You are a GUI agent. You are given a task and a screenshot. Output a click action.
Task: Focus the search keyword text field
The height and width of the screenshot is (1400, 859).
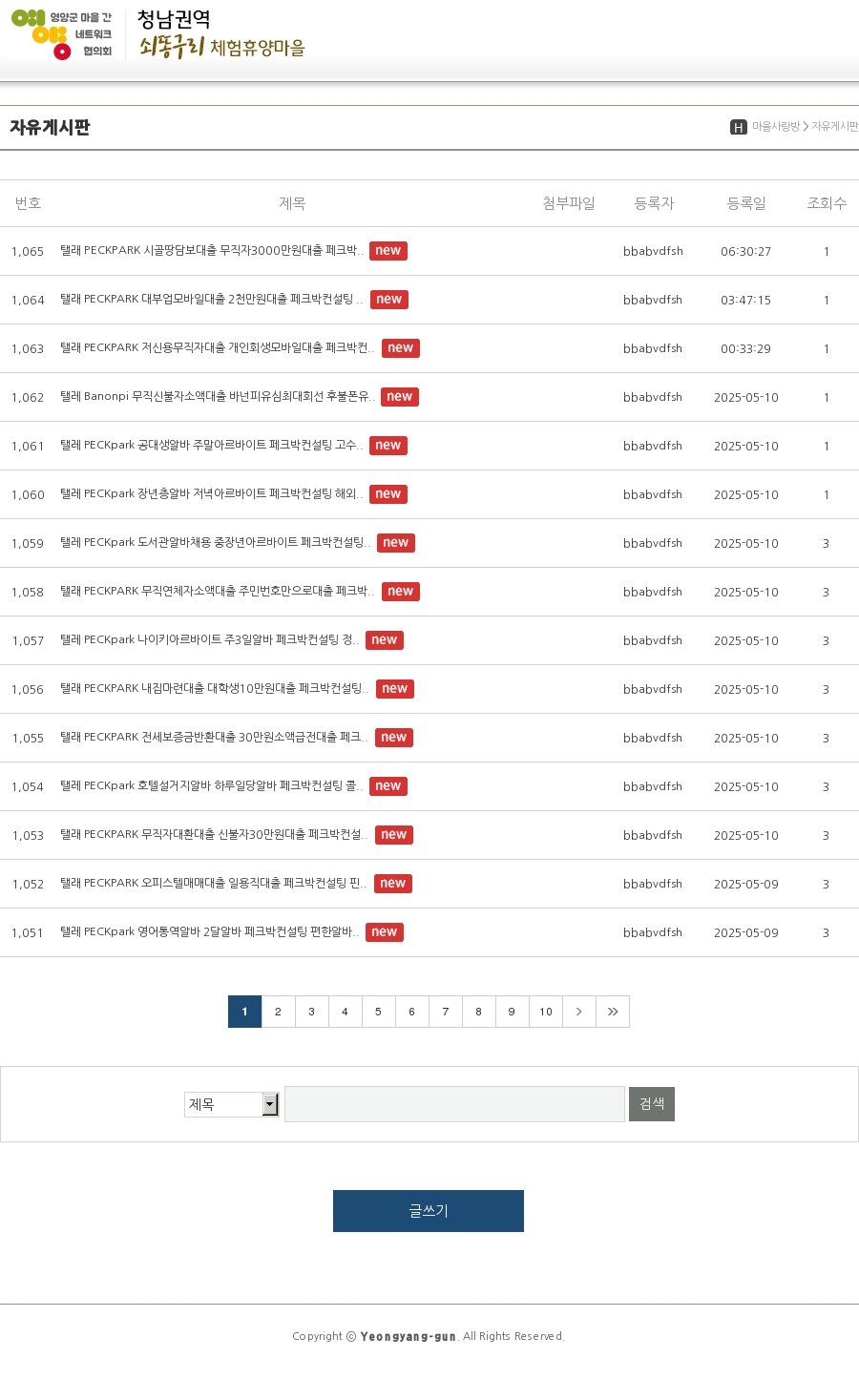point(454,1104)
